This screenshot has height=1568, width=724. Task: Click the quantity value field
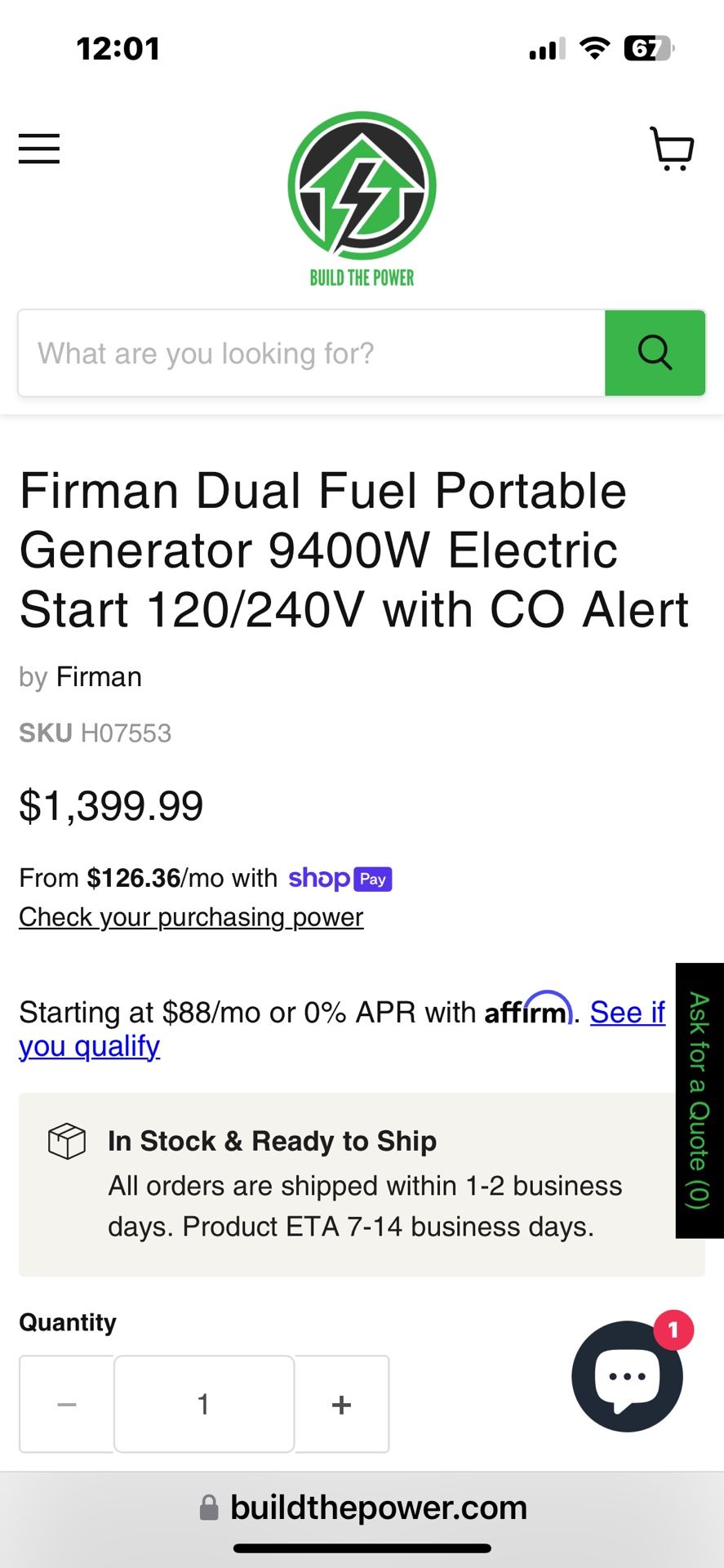[203, 1404]
